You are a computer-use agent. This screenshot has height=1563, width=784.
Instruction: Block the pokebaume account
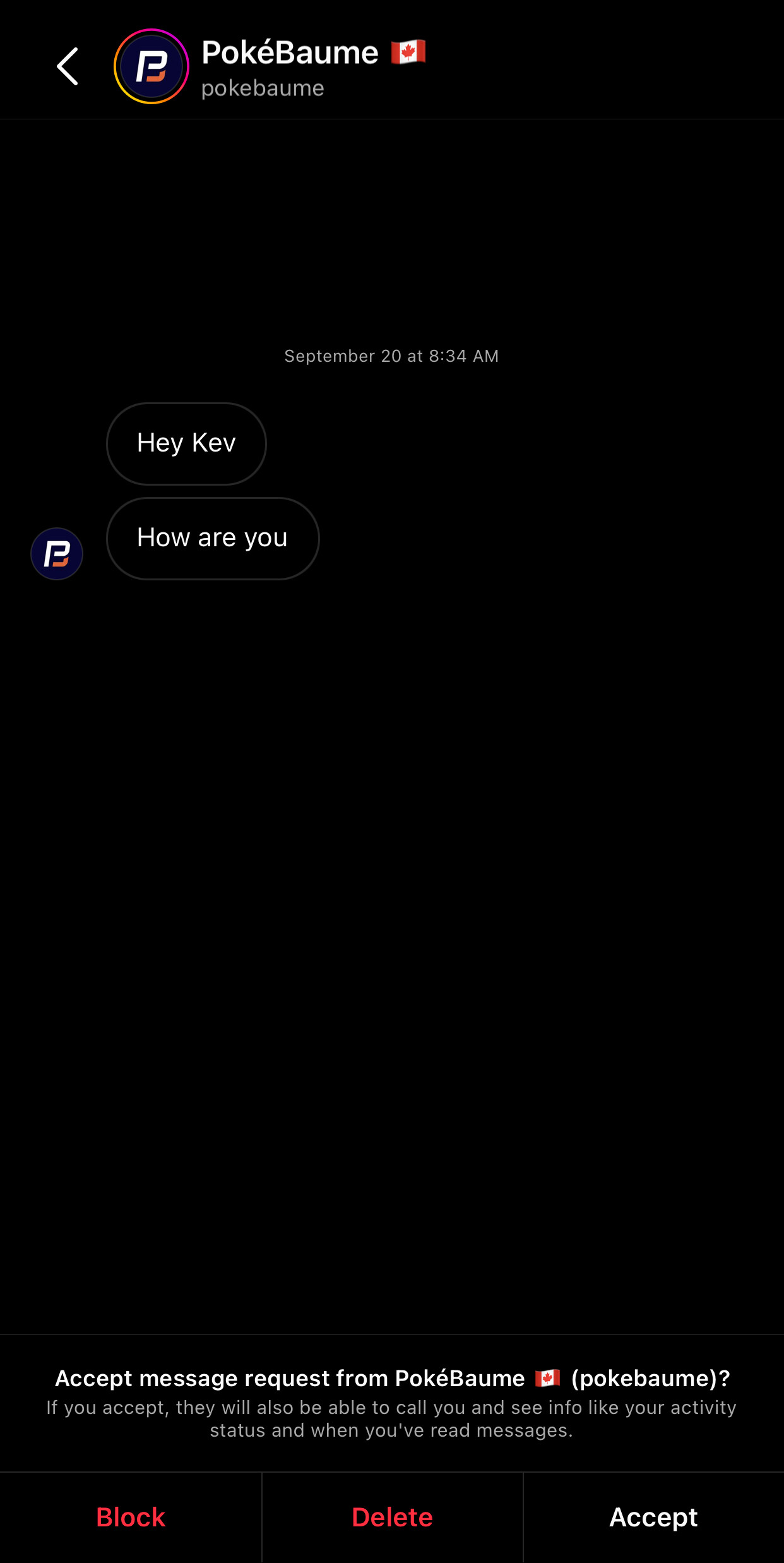pos(131,1517)
